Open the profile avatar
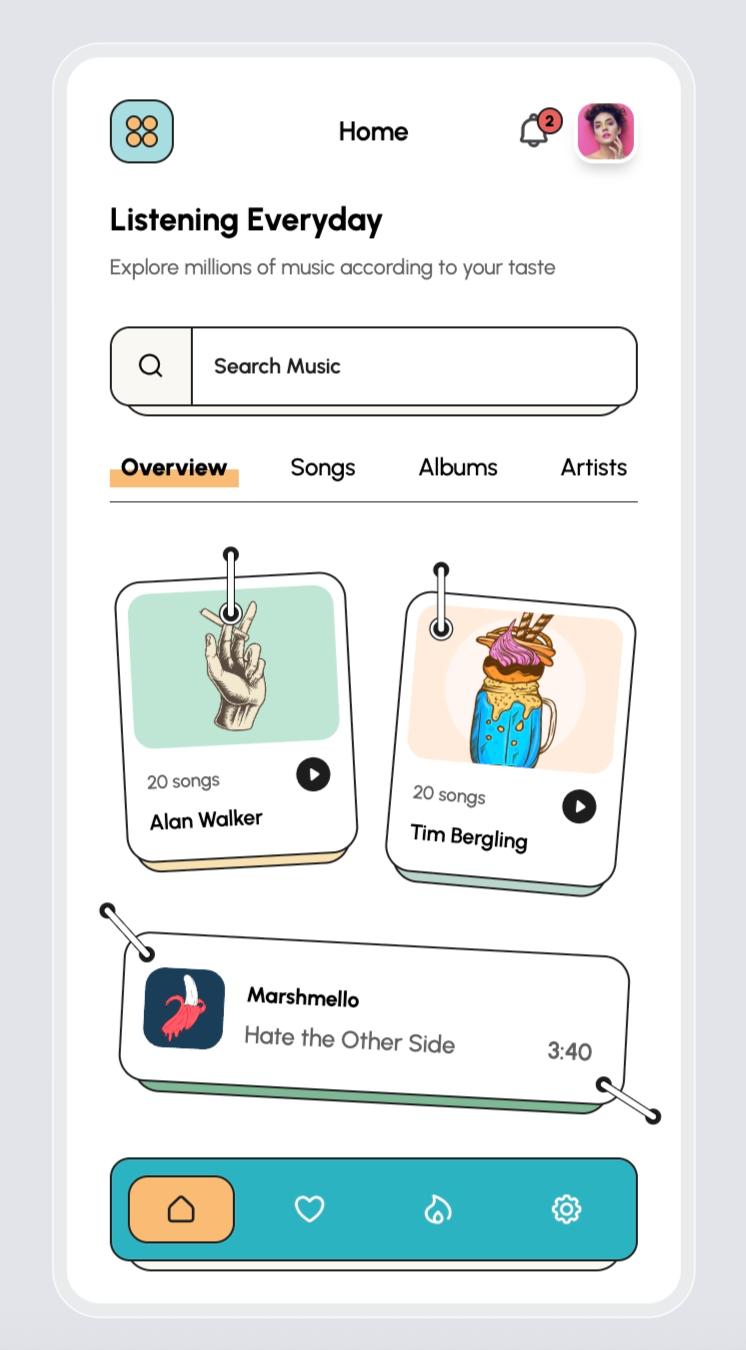Viewport: 746px width, 1350px height. [x=606, y=131]
